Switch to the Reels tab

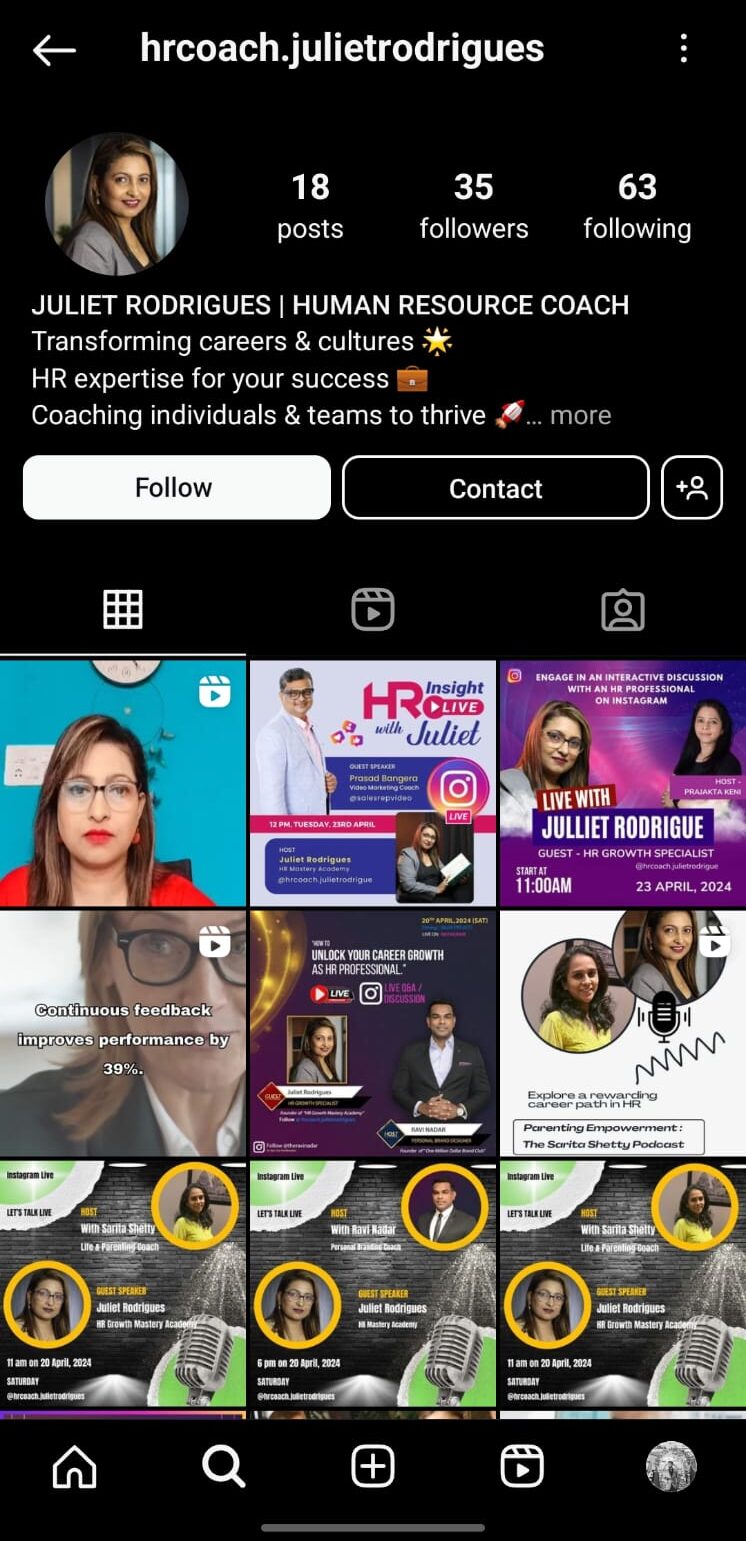click(x=373, y=609)
